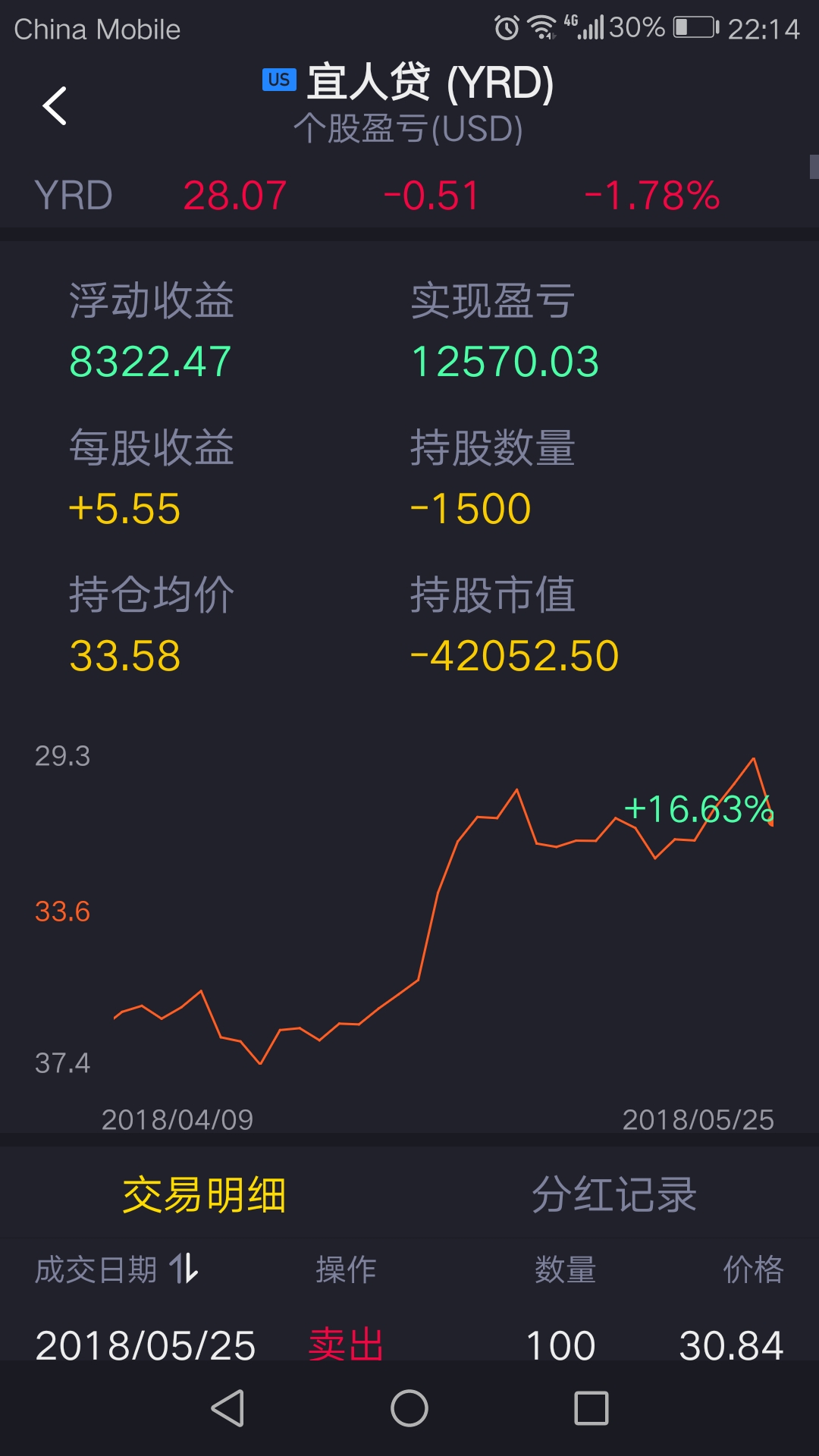Tap the system home button

[409, 1408]
